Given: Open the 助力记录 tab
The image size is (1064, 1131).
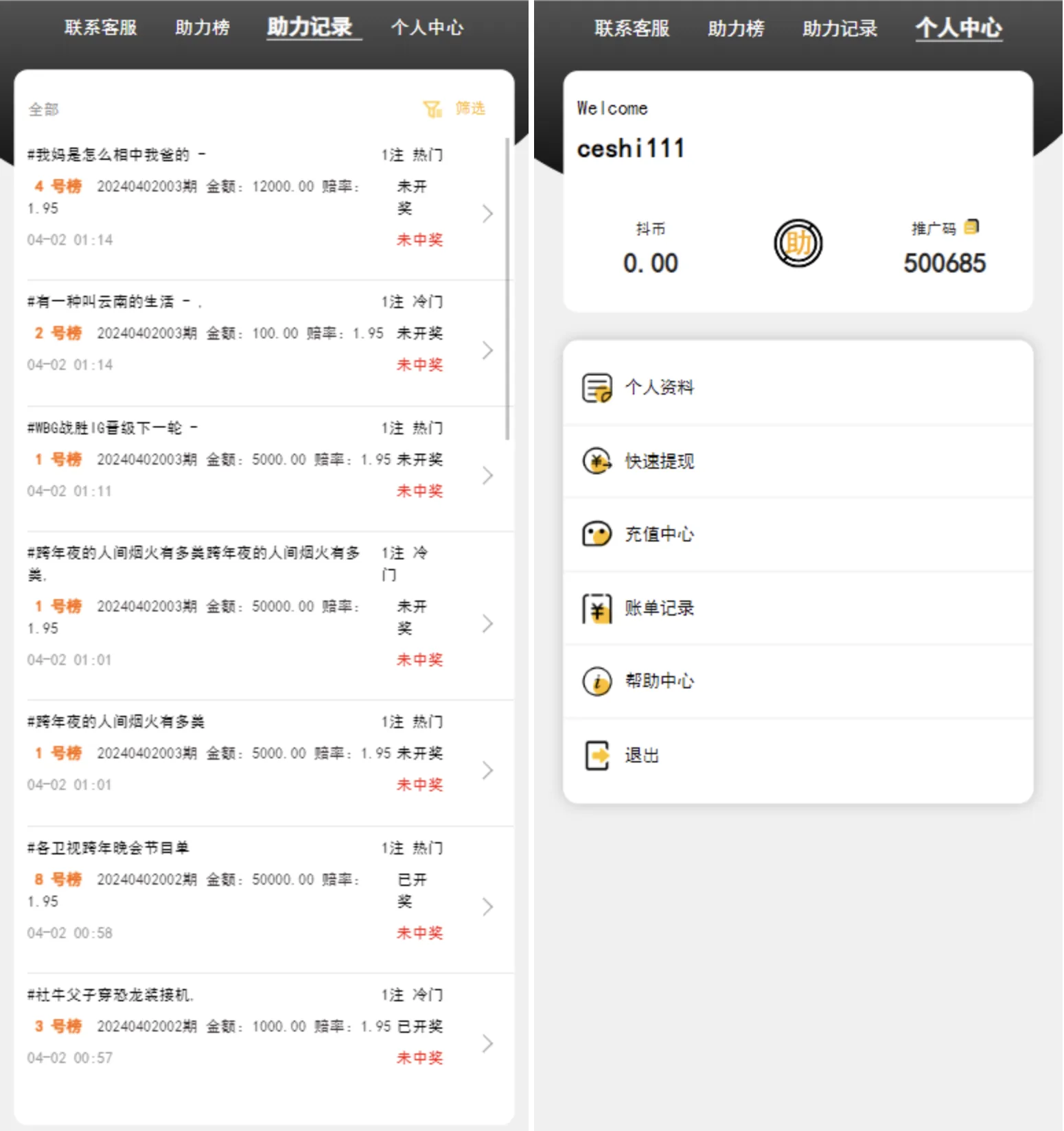Looking at the screenshot, I should click(x=312, y=27).
